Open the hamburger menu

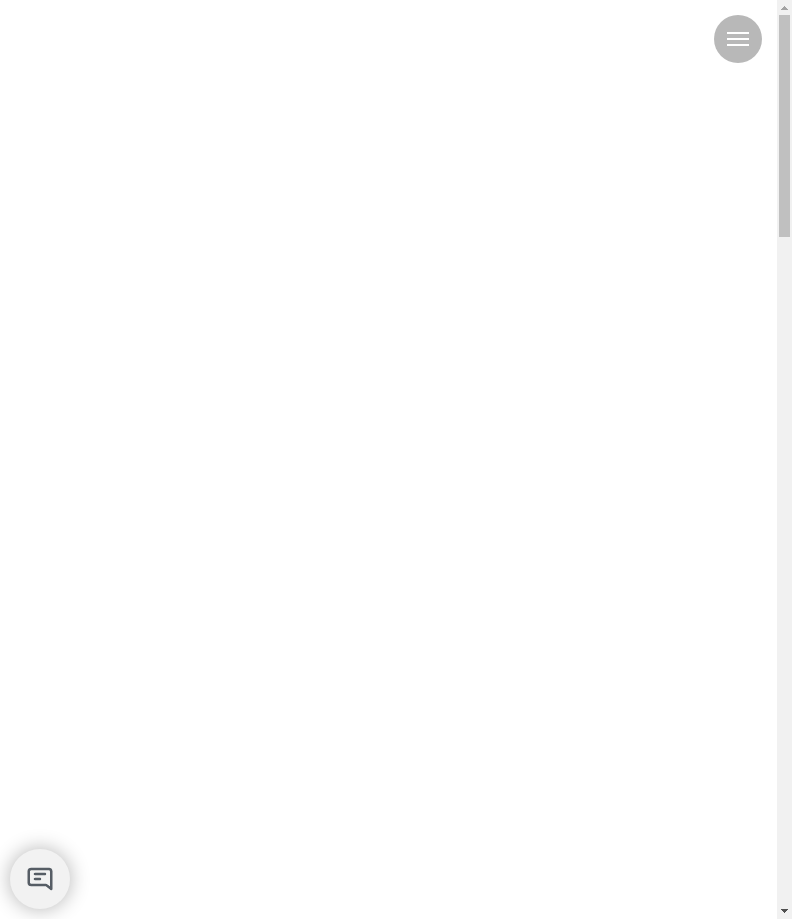[738, 39]
